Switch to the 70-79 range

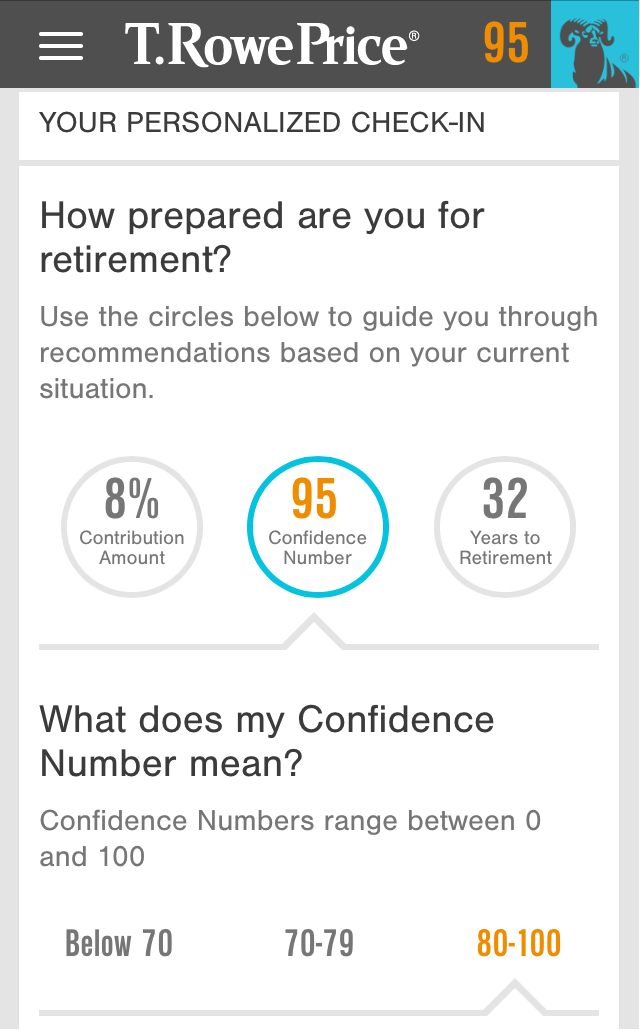coord(319,943)
